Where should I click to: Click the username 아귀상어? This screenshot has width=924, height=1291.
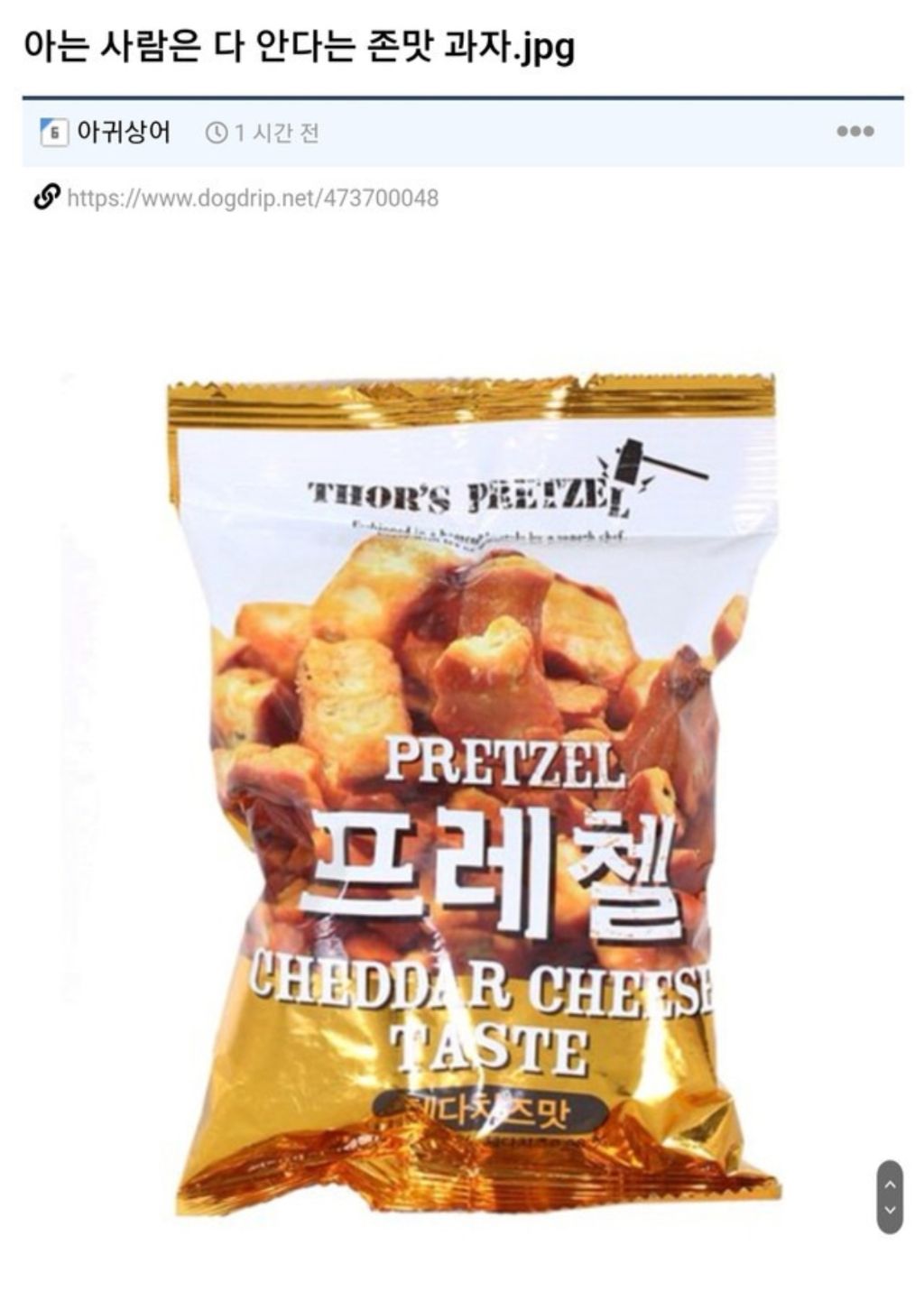point(125,130)
